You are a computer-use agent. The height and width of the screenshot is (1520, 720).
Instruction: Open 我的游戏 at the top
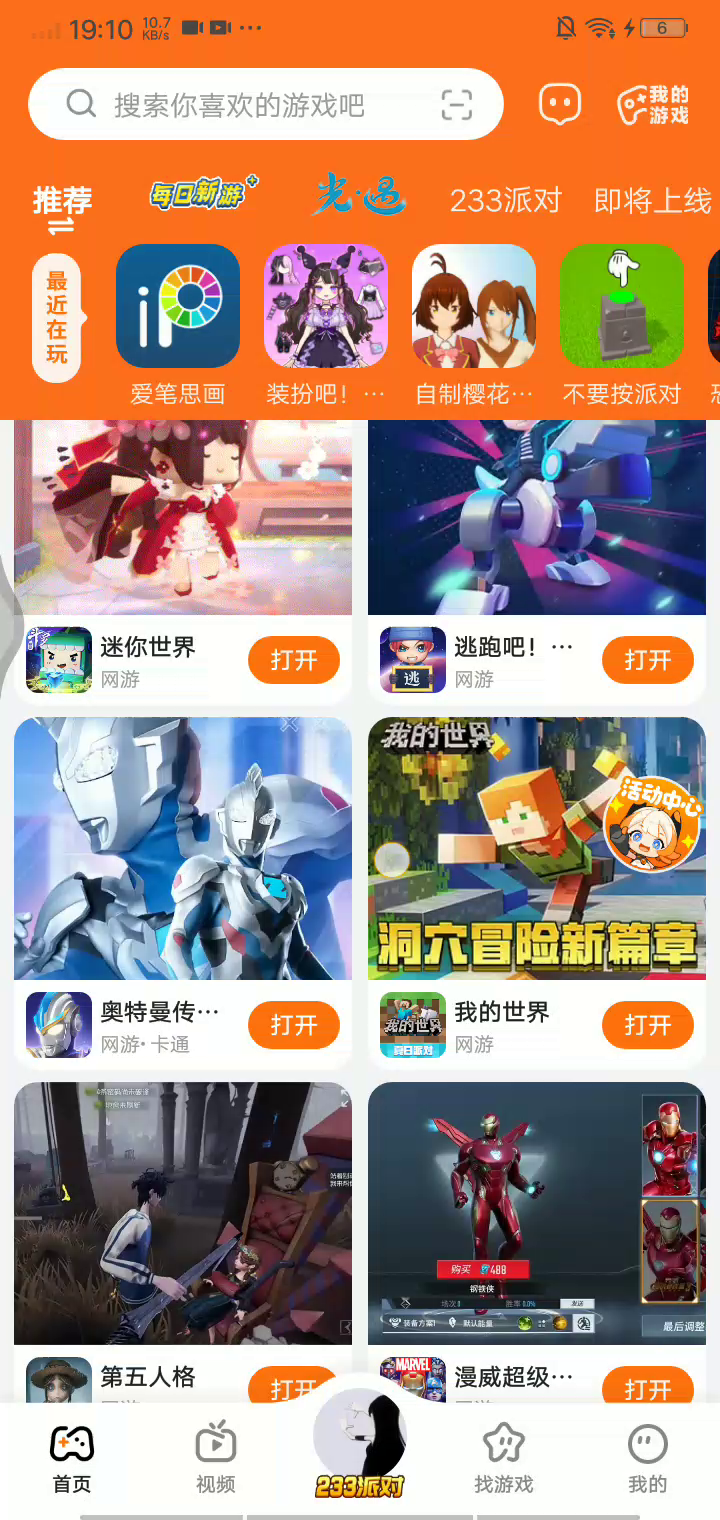point(653,105)
